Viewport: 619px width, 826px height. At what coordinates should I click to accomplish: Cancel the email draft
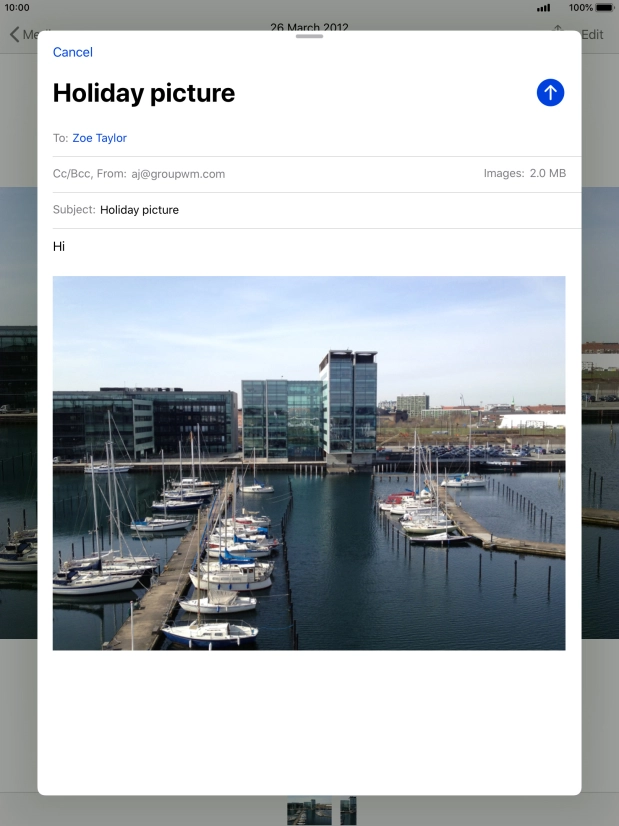click(73, 52)
